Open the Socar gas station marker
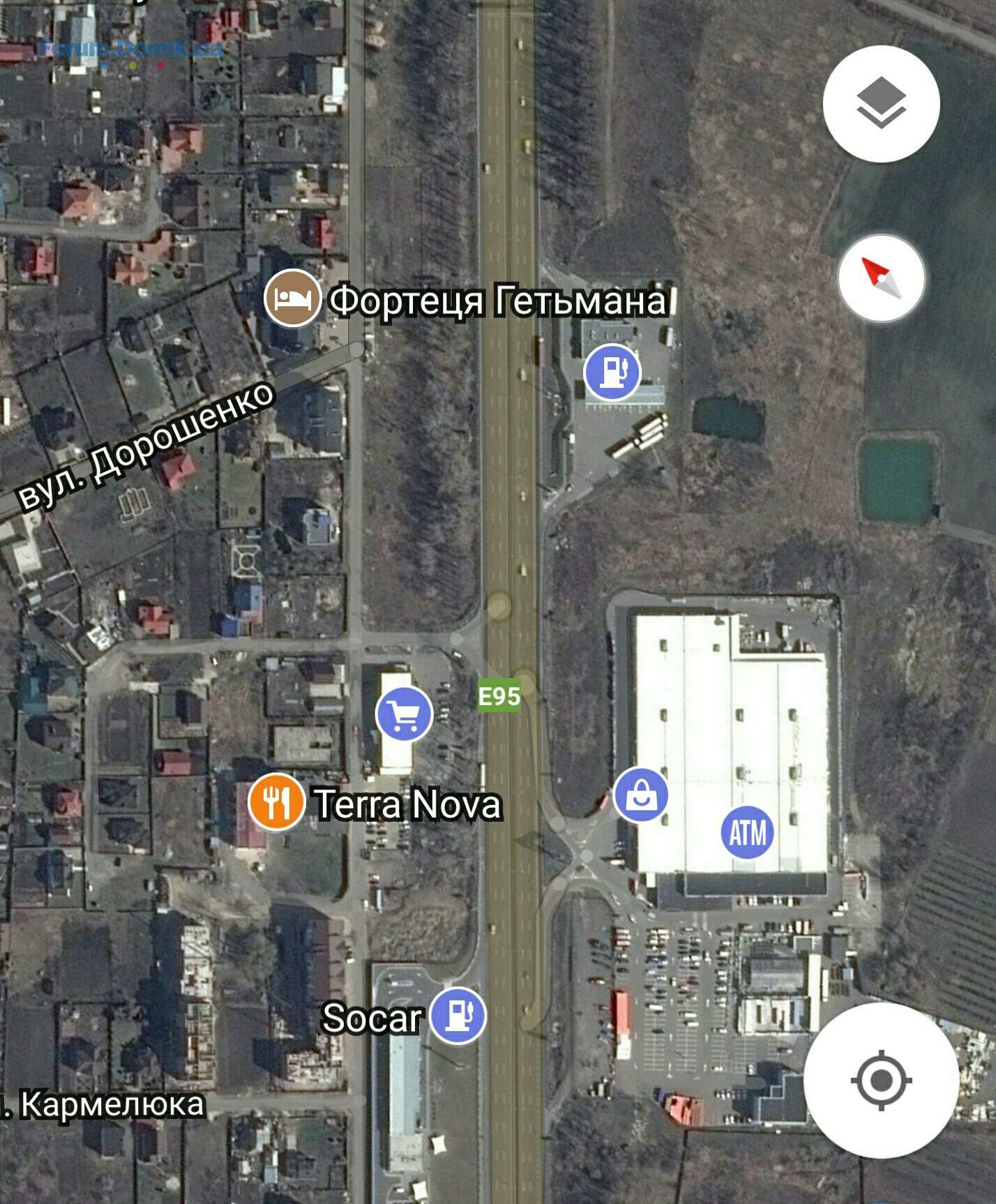The image size is (996, 1204). pos(458,1016)
